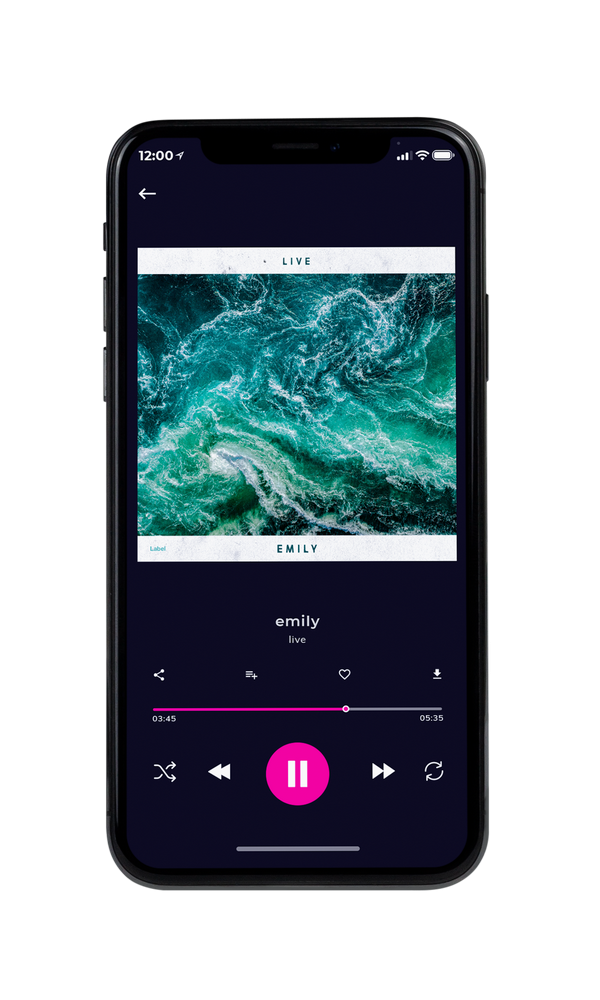This screenshot has width=600, height=1000.
Task: Download the current track
Action: pos(437,674)
